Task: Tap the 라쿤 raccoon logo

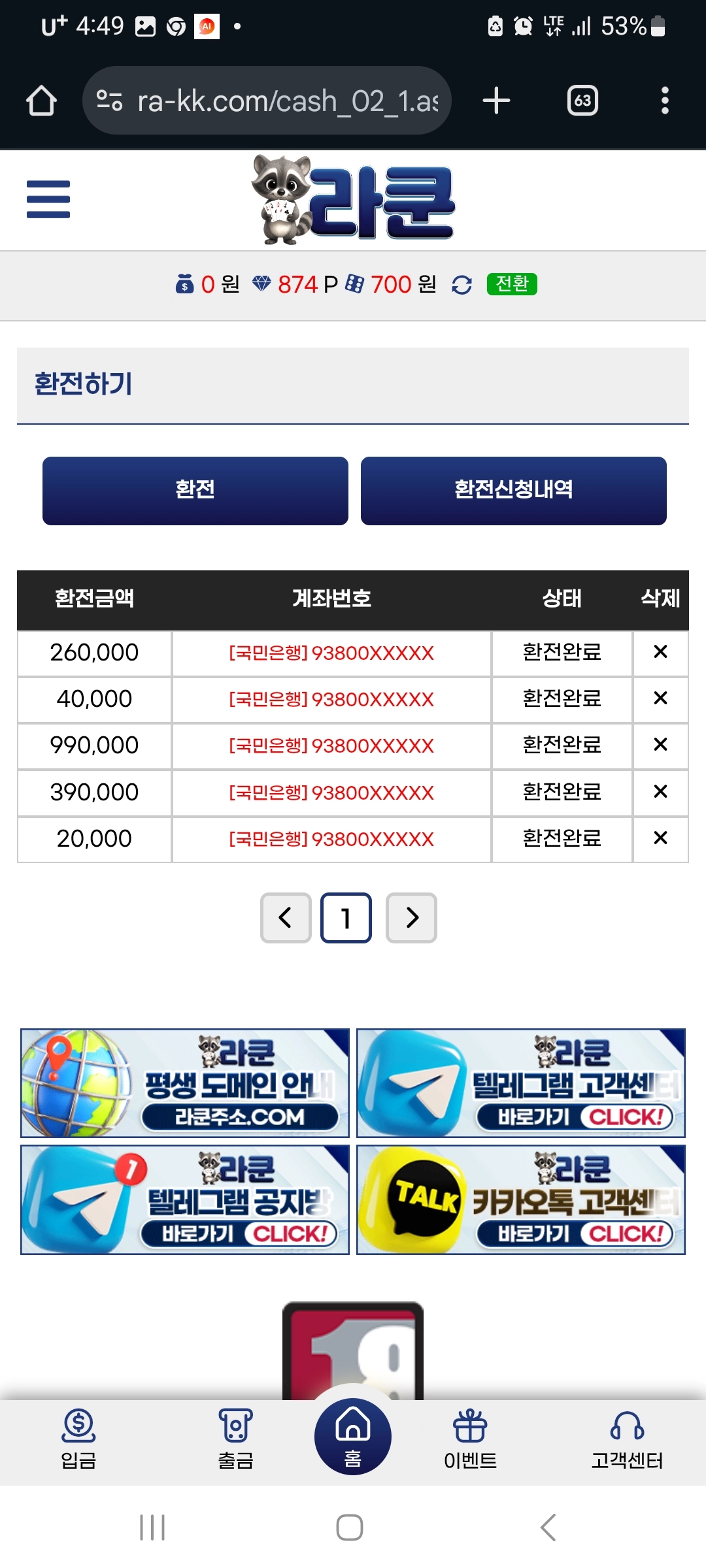Action: pos(353,199)
